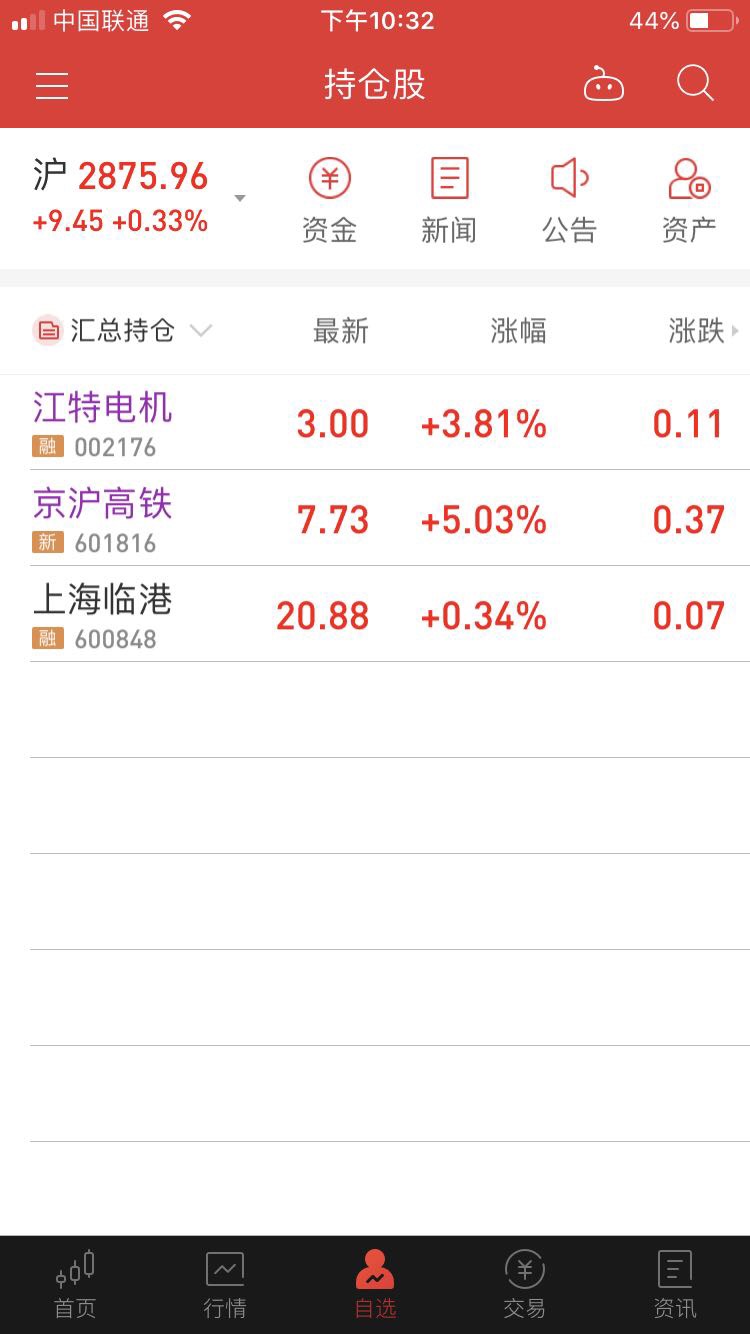
Task: Expand the 沪 index dropdown
Action: pos(240,198)
